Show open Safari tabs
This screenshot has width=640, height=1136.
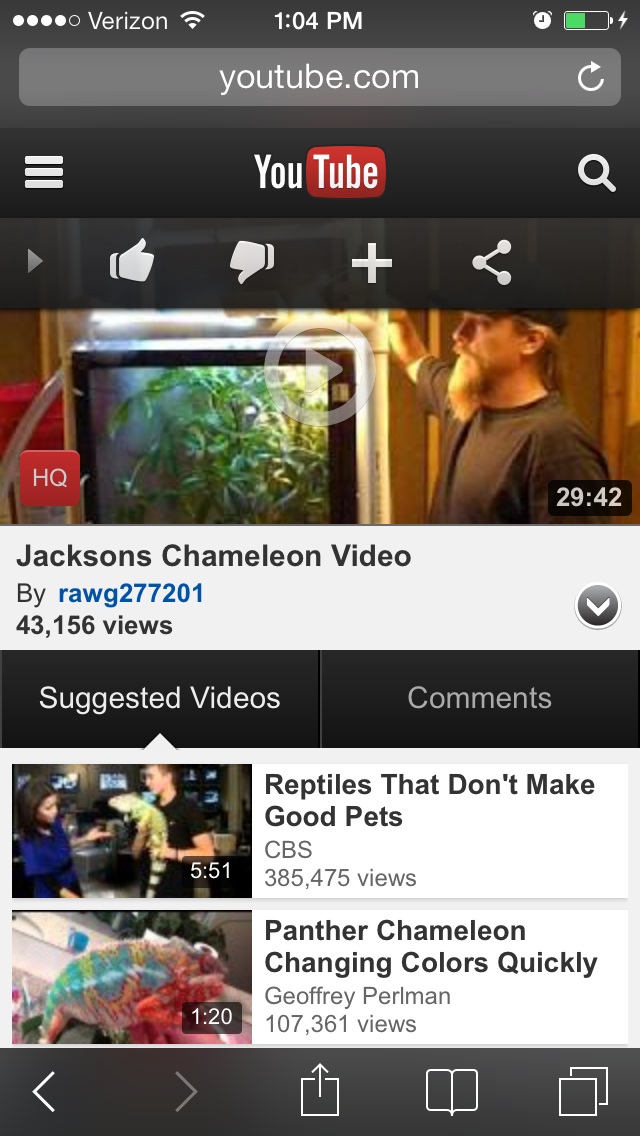[x=583, y=1091]
